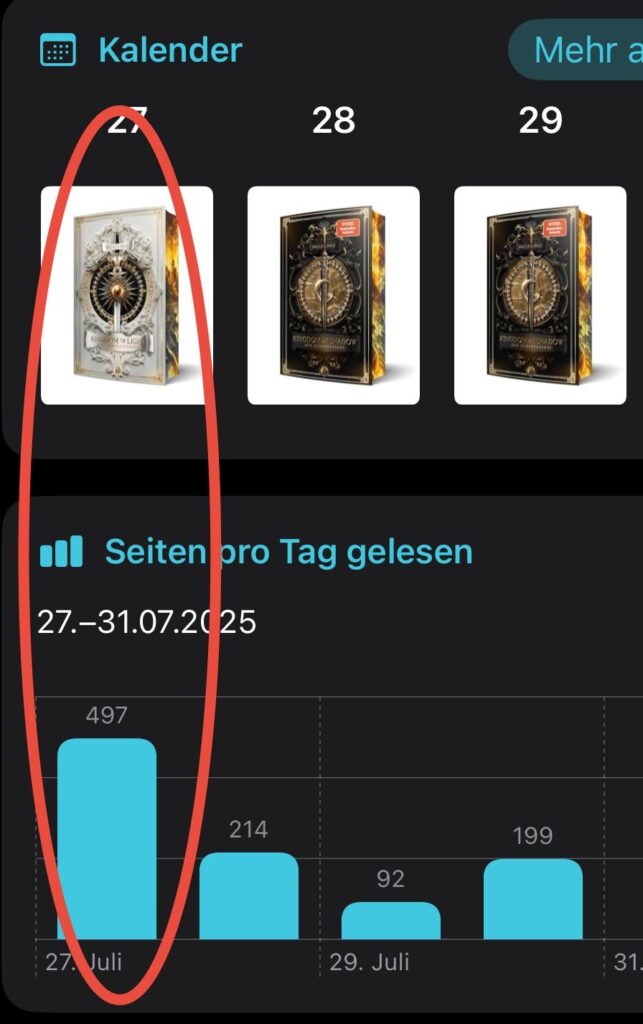The width and height of the screenshot is (643, 1024).
Task: Open the book cover under day 29
Action: point(540,295)
